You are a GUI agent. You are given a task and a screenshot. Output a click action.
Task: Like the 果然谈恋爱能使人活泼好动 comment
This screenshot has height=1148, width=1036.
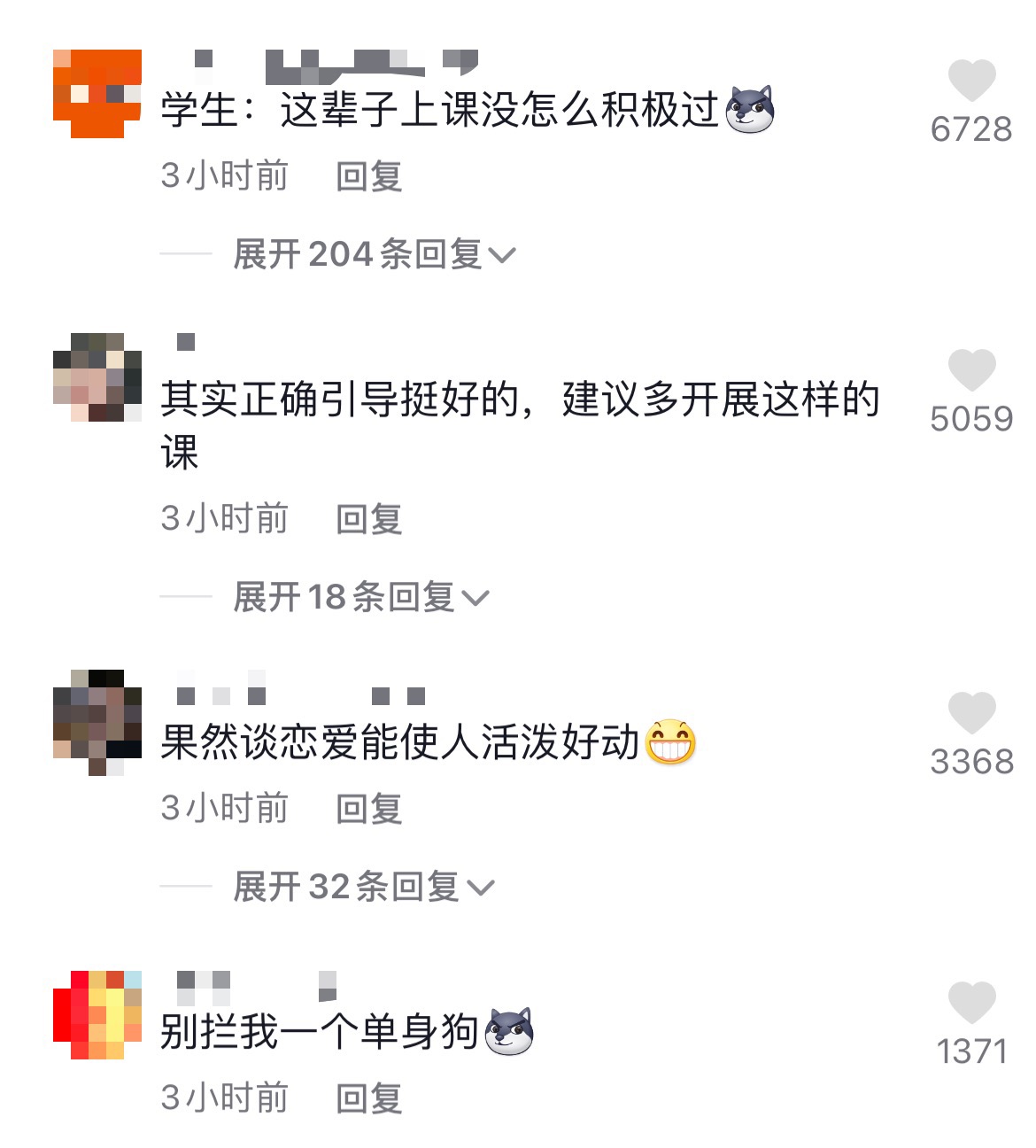point(971,713)
